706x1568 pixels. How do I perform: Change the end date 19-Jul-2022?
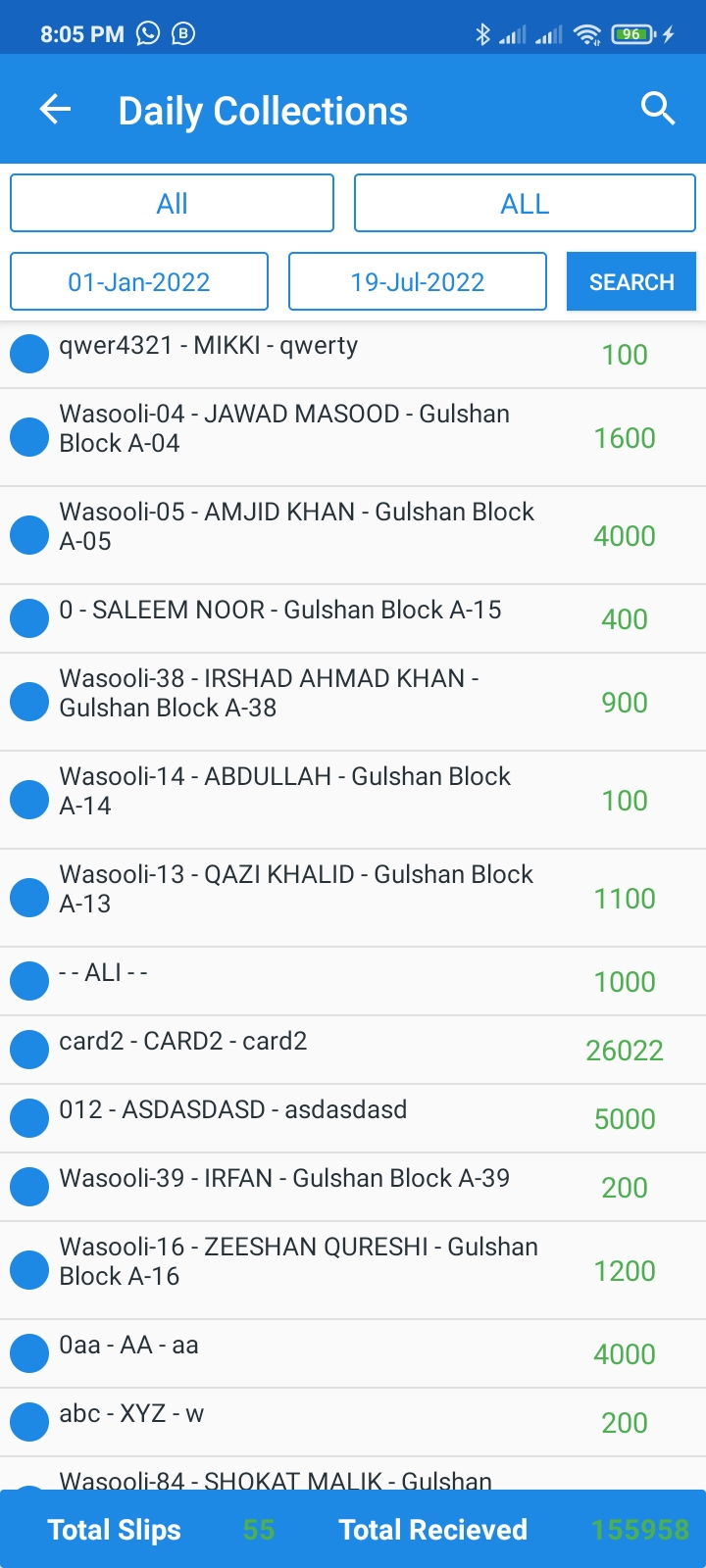tap(418, 282)
